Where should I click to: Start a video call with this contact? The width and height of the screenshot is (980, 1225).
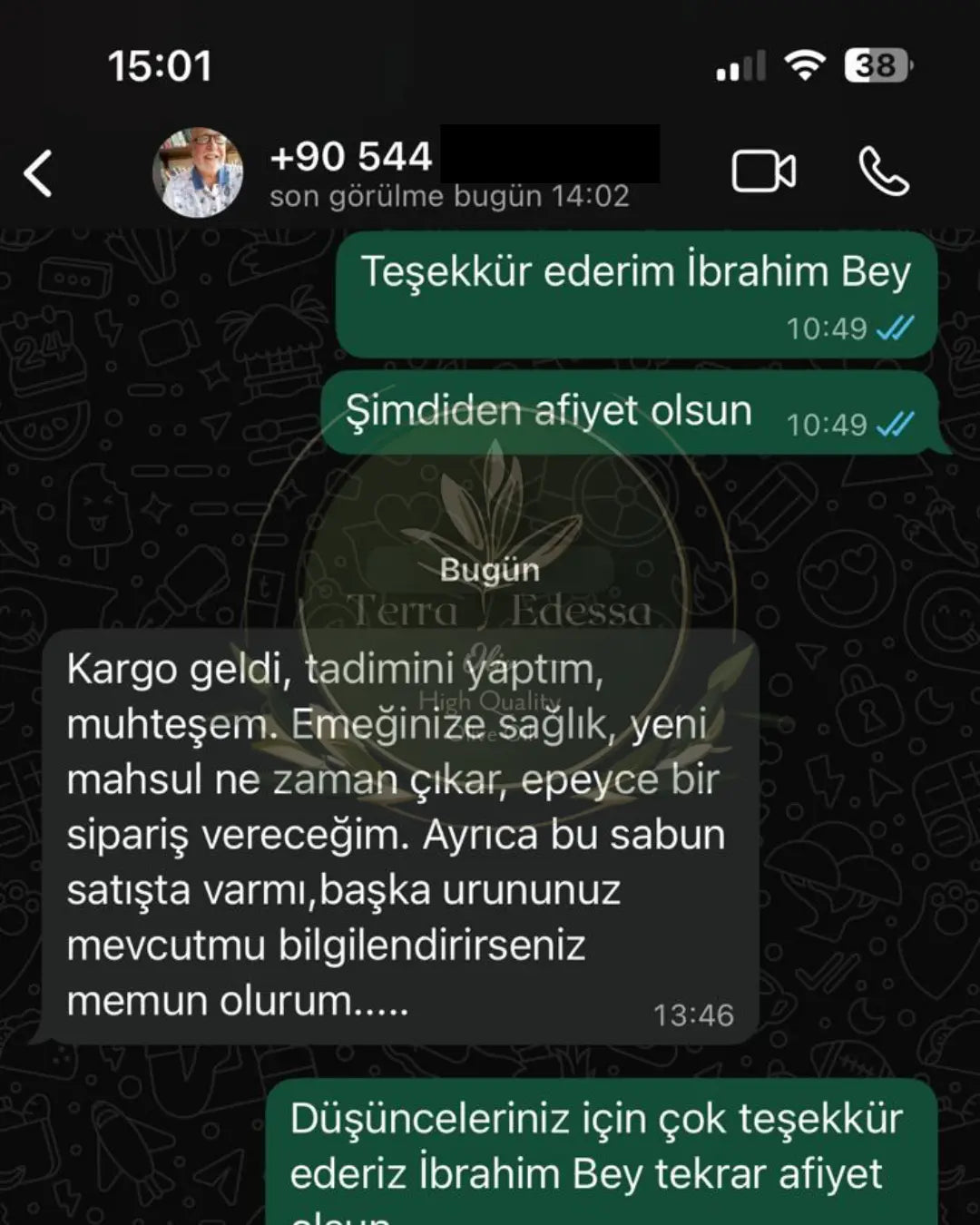pos(763,171)
